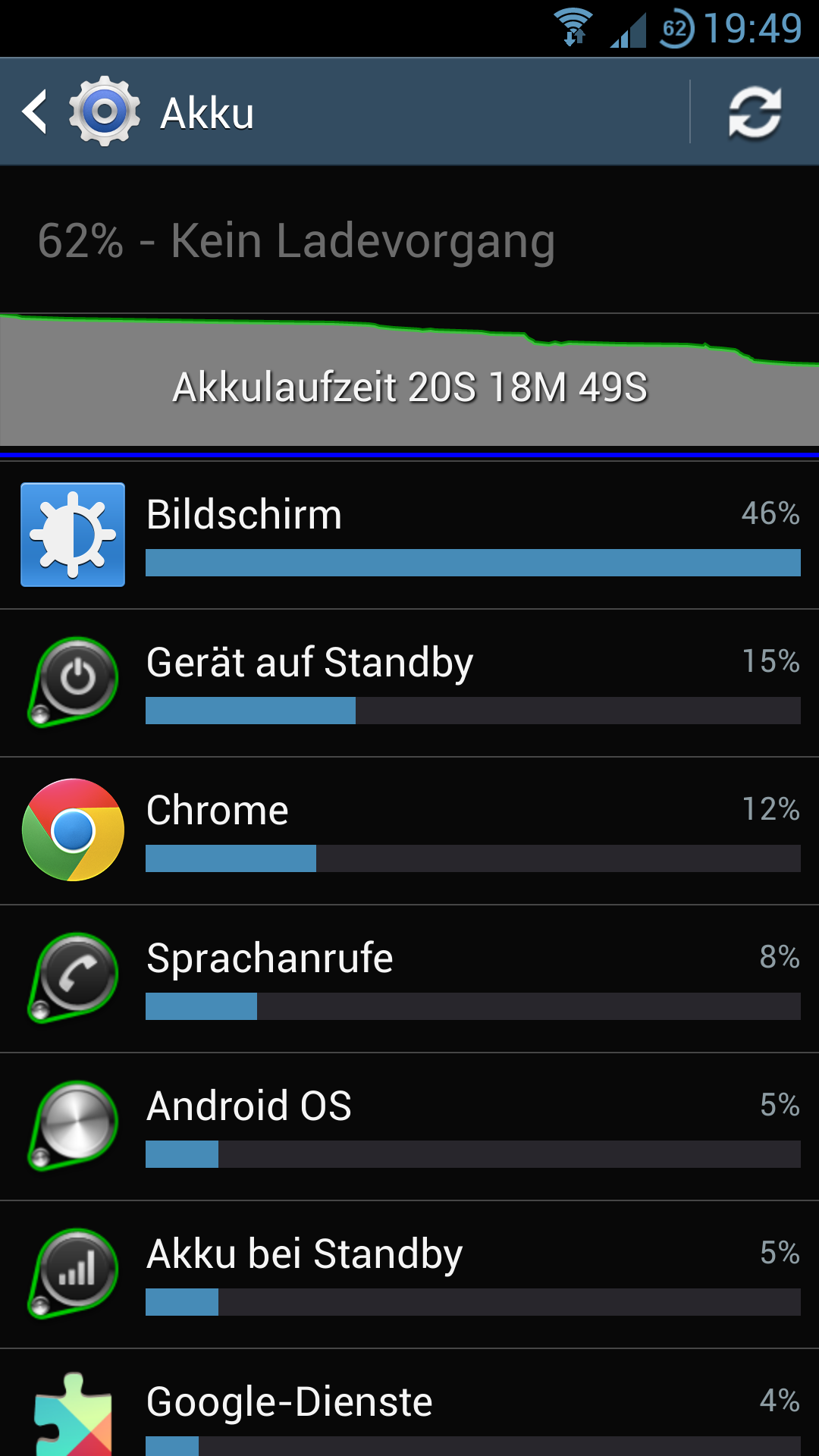View Akku bei Standby details
Image resolution: width=819 pixels, height=1456 pixels.
tap(409, 1275)
